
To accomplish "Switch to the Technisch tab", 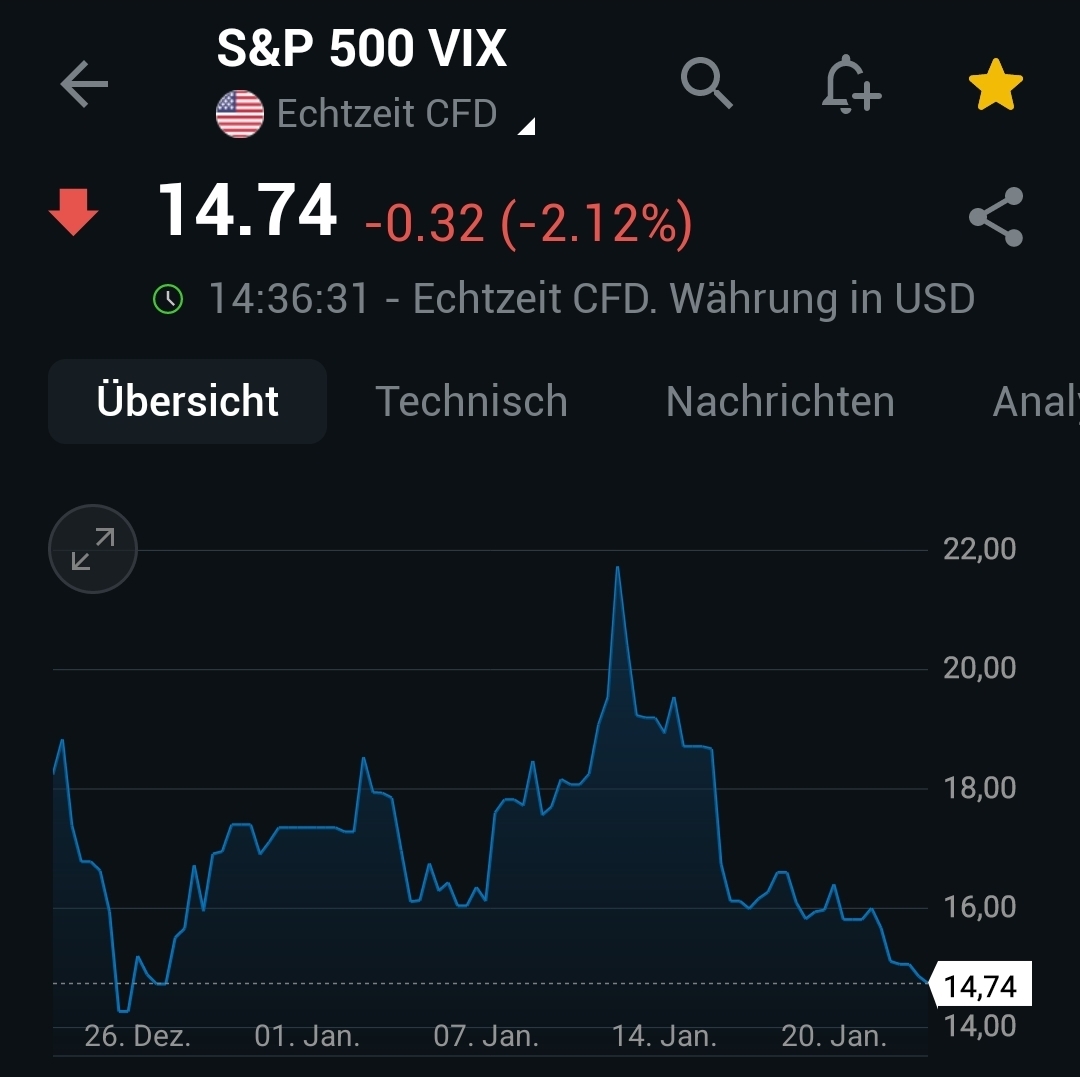I will (471, 401).
